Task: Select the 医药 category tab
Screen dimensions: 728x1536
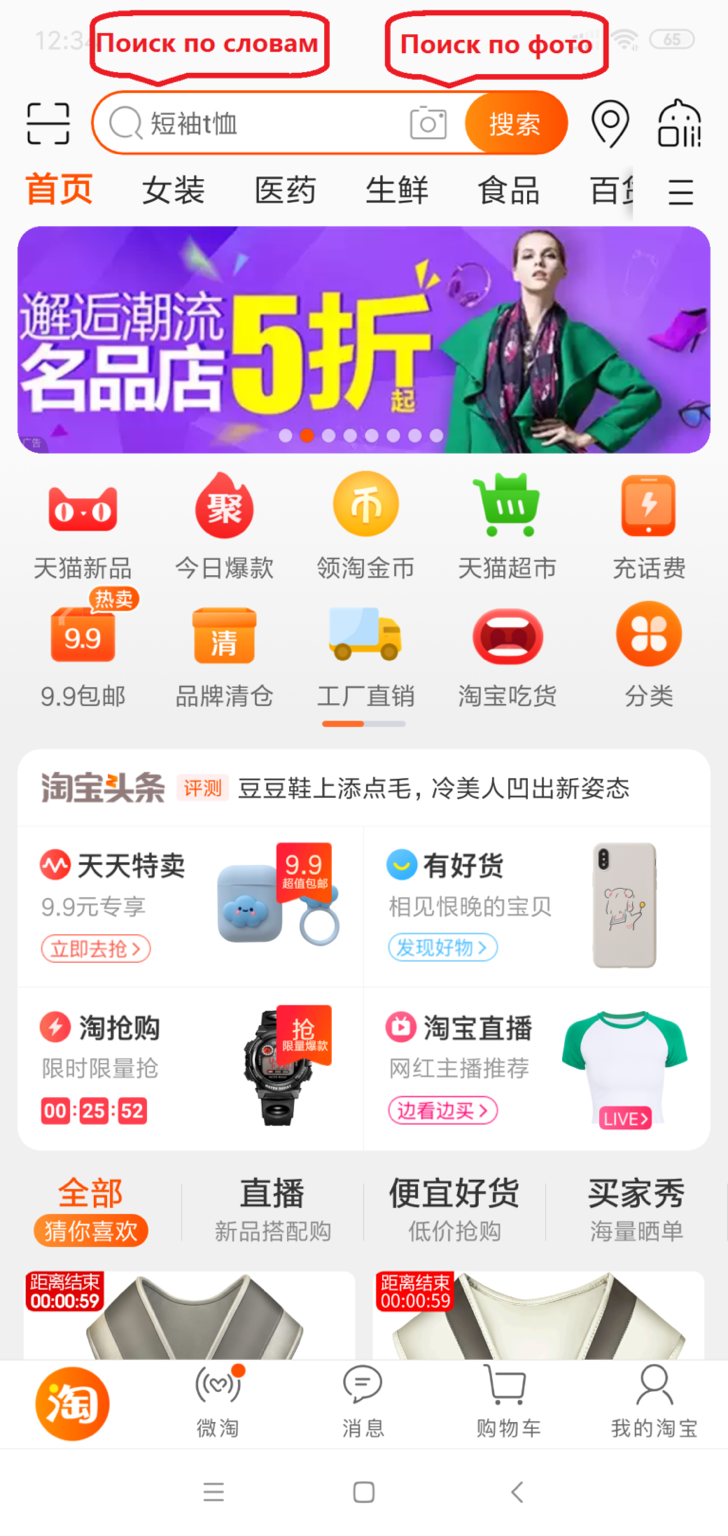Action: pyautogui.click(x=285, y=190)
